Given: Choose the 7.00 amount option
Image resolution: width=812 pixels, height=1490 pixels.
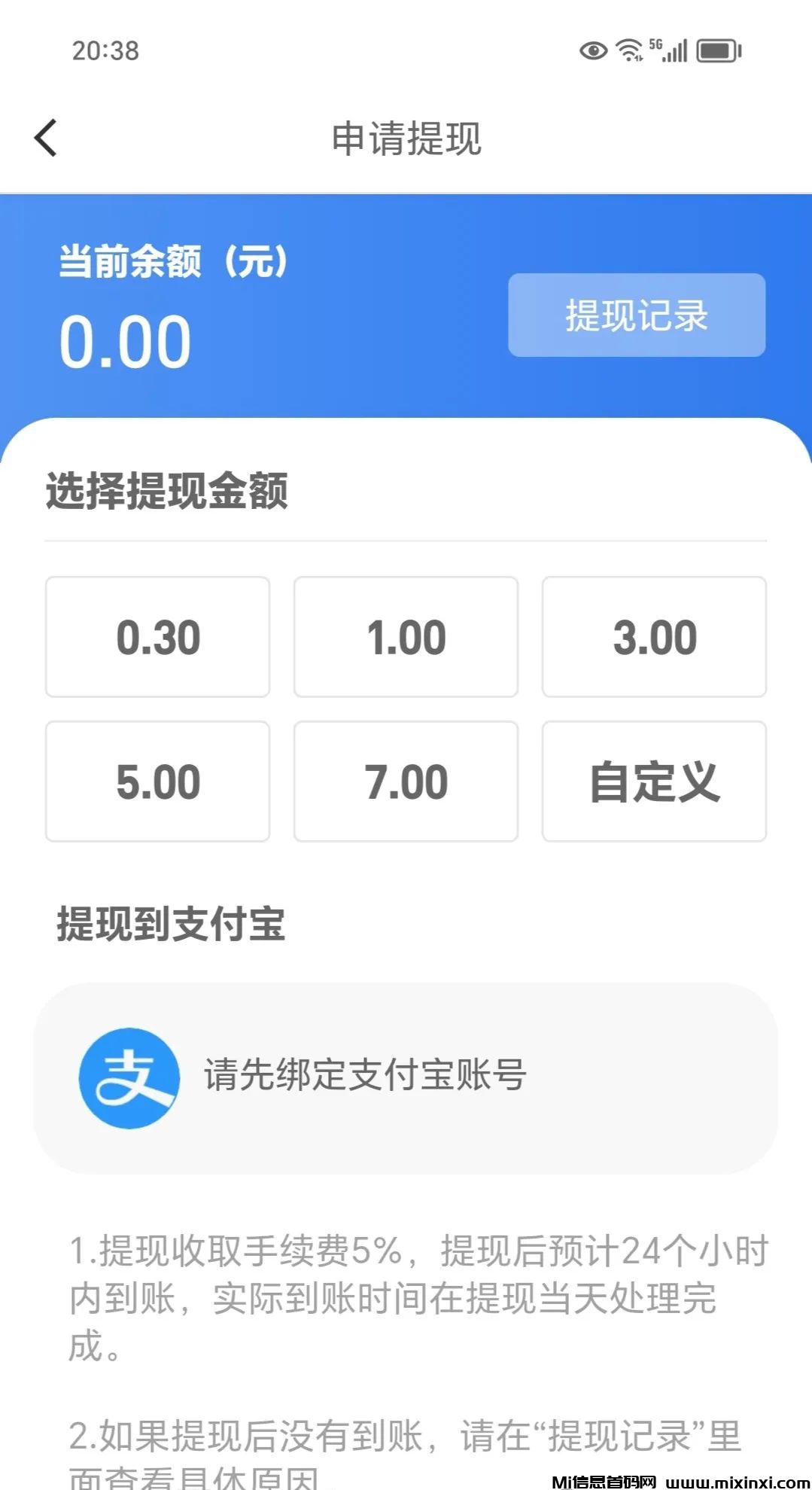Looking at the screenshot, I should (406, 782).
